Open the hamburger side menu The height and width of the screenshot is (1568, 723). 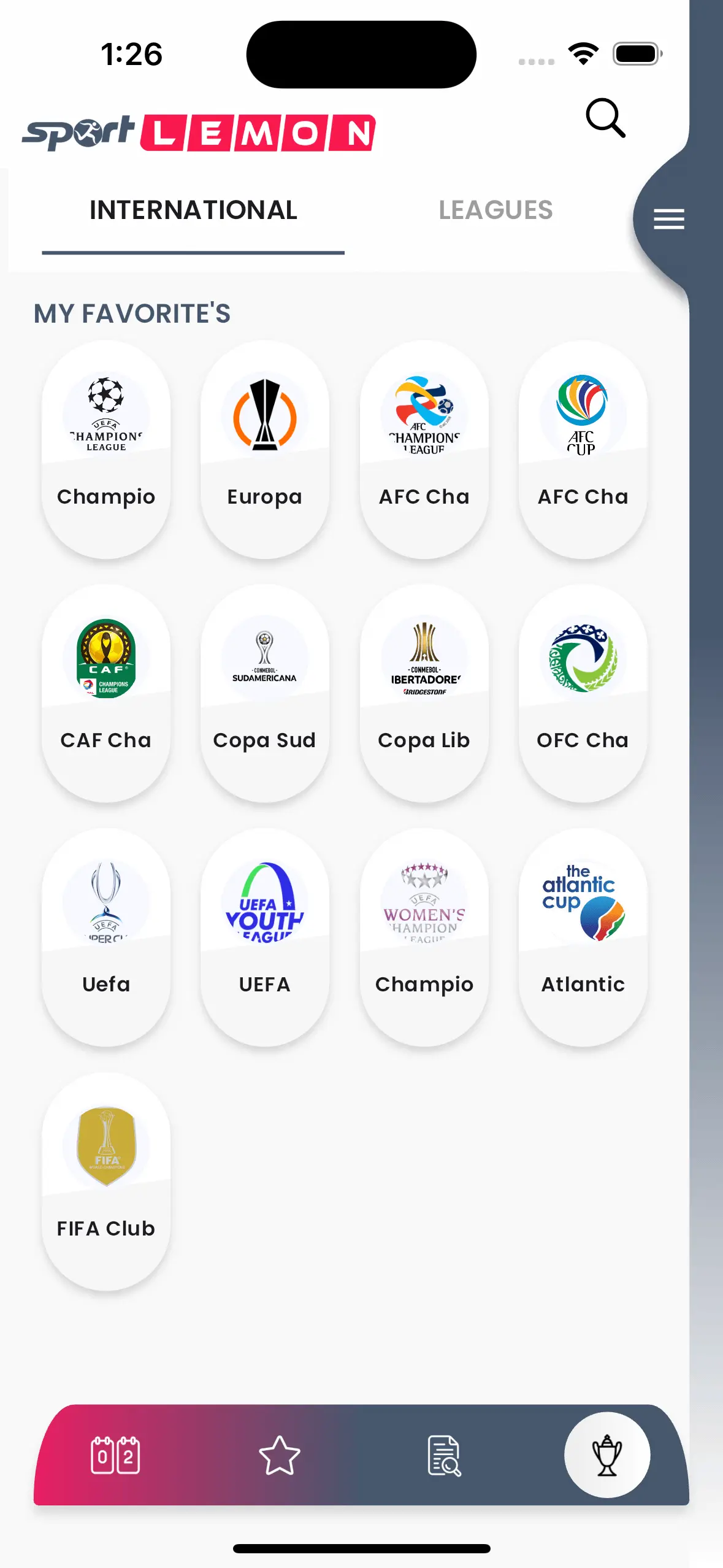(668, 219)
